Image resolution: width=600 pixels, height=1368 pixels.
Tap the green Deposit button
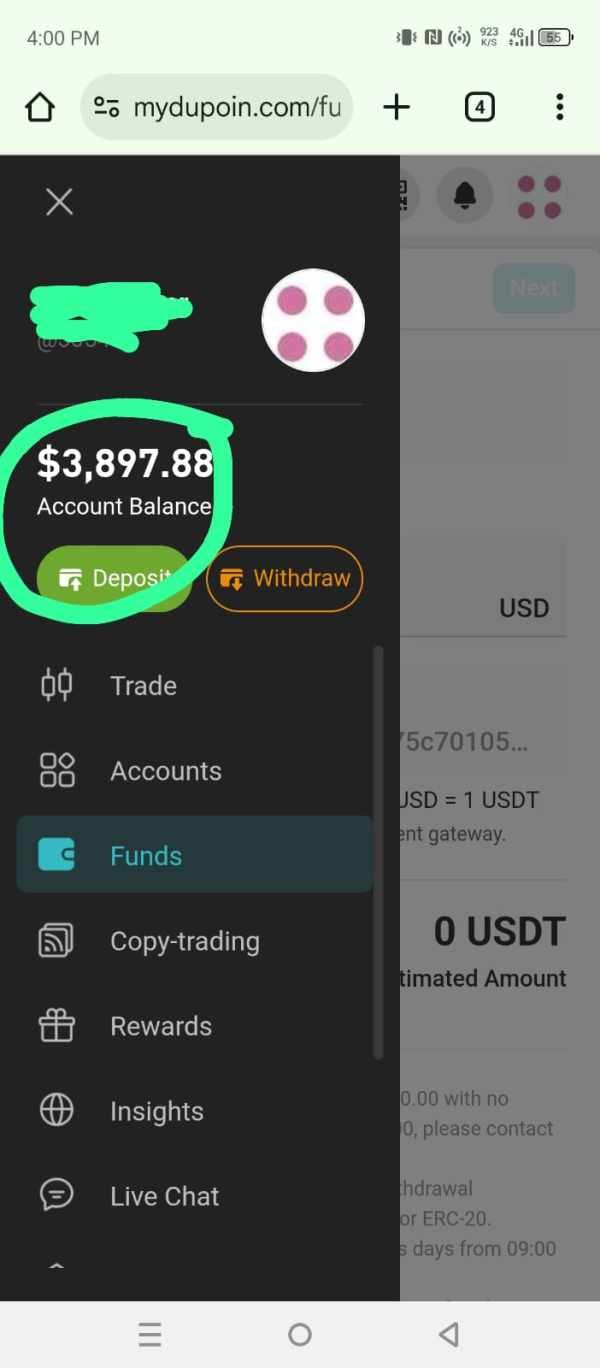[114, 578]
